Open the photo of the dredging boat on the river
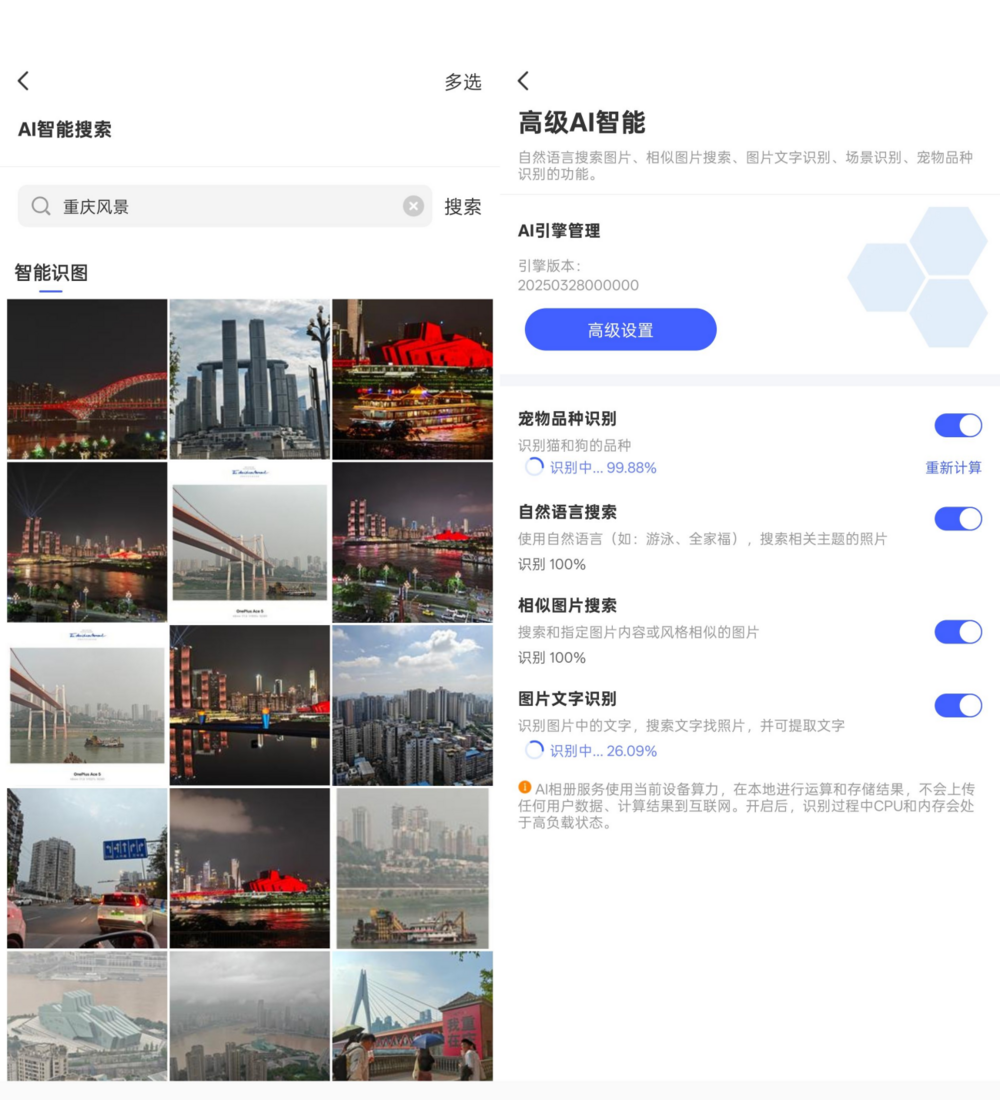1000x1100 pixels. [412, 868]
